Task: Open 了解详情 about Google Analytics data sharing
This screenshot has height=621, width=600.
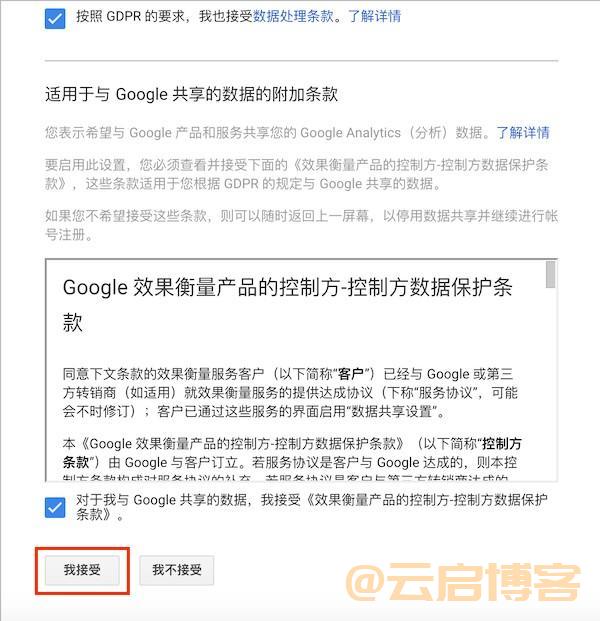Action: coord(523,132)
